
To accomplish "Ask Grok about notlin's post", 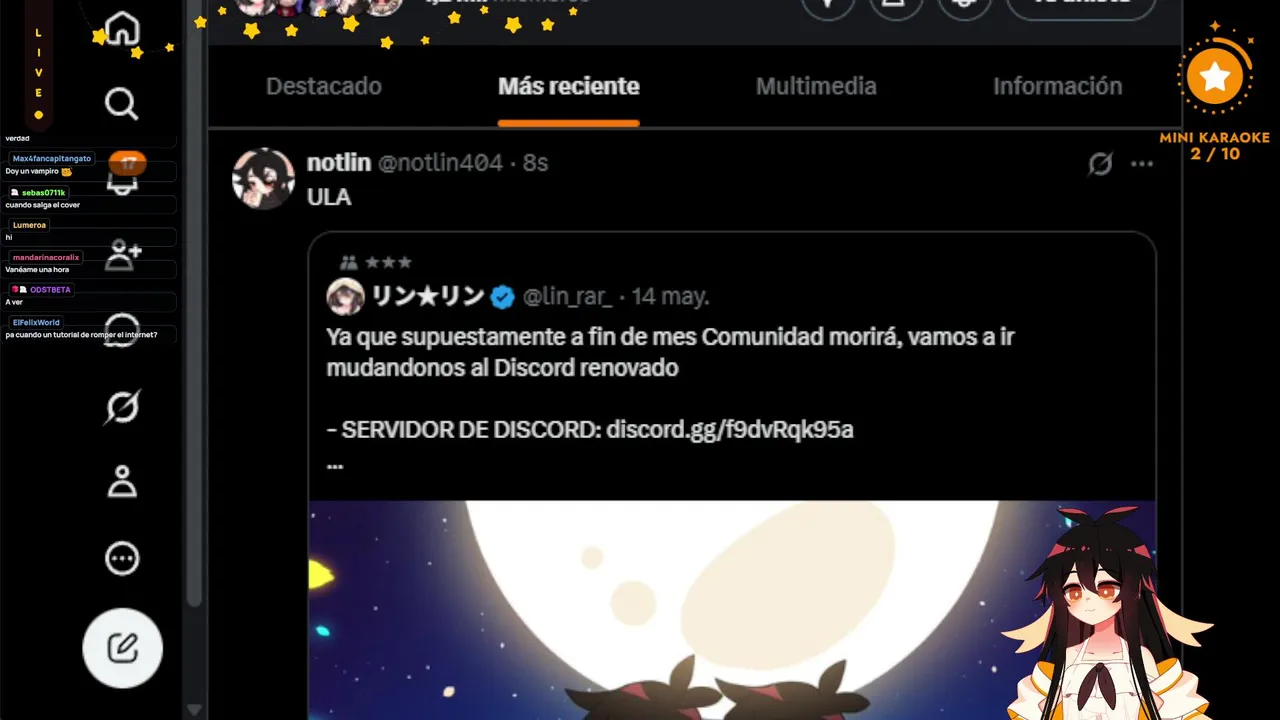I will pos(1100,164).
